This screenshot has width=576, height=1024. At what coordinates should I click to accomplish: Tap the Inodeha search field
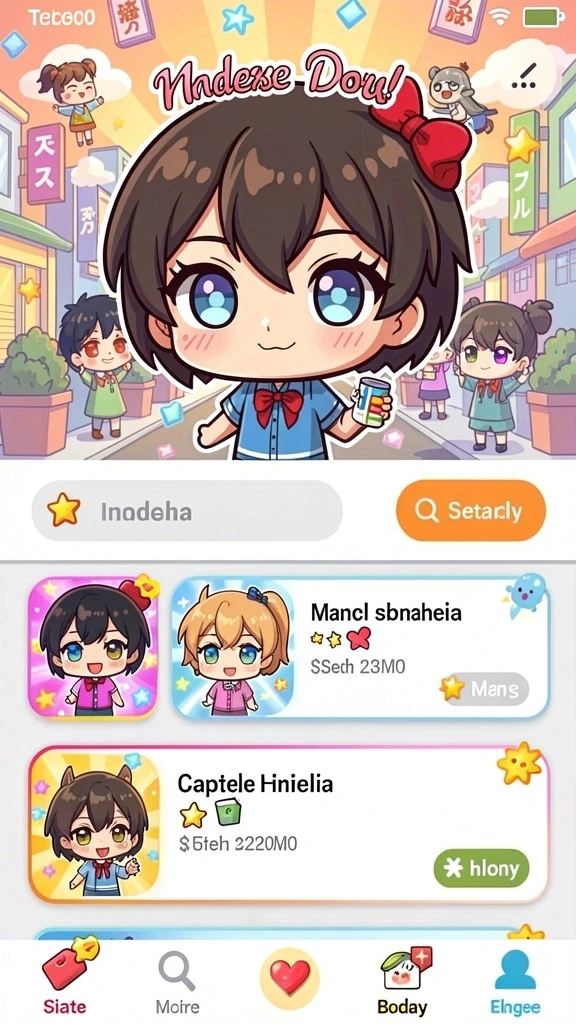[187, 511]
